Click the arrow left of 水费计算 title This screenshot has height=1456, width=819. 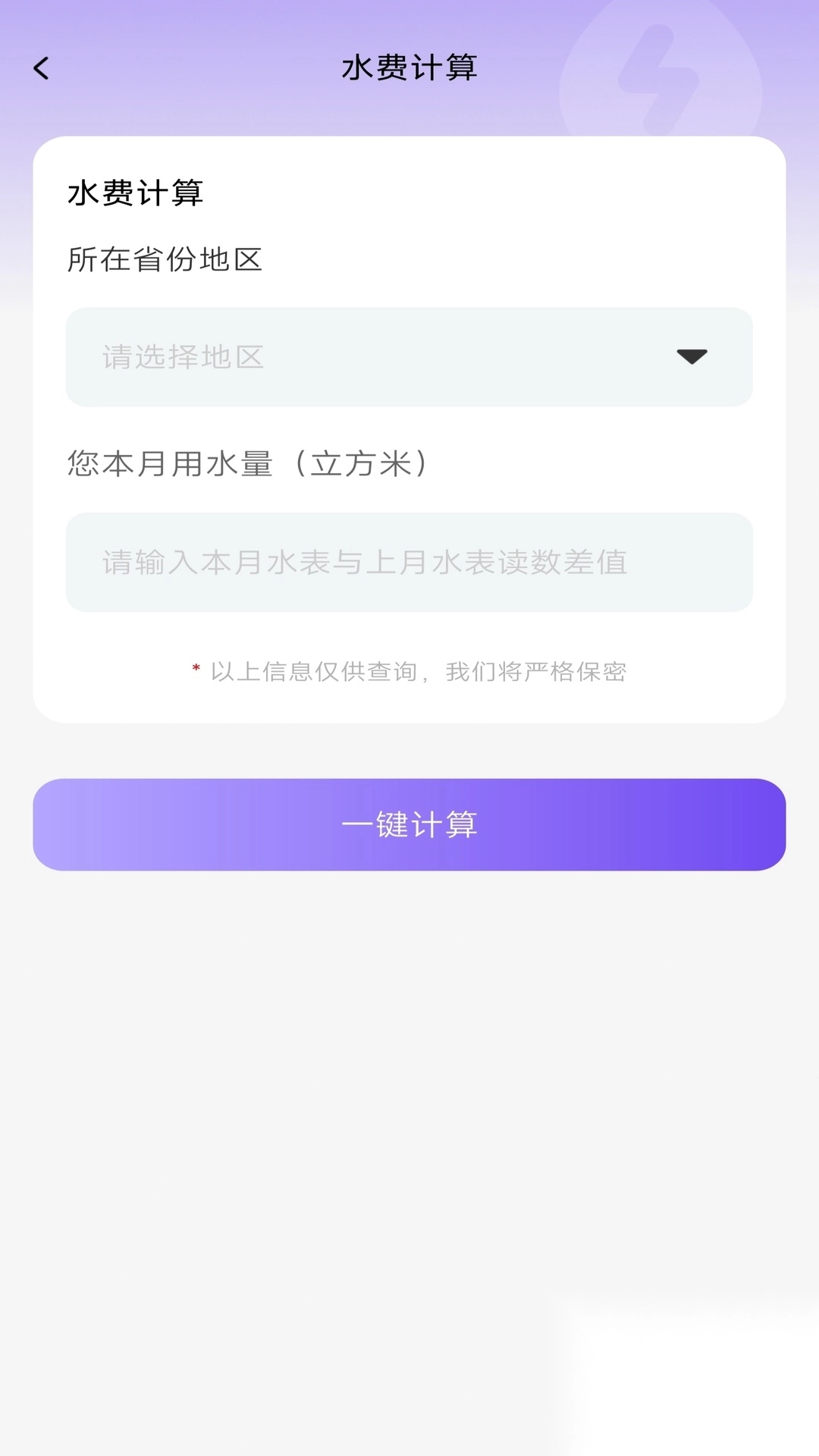pyautogui.click(x=42, y=68)
